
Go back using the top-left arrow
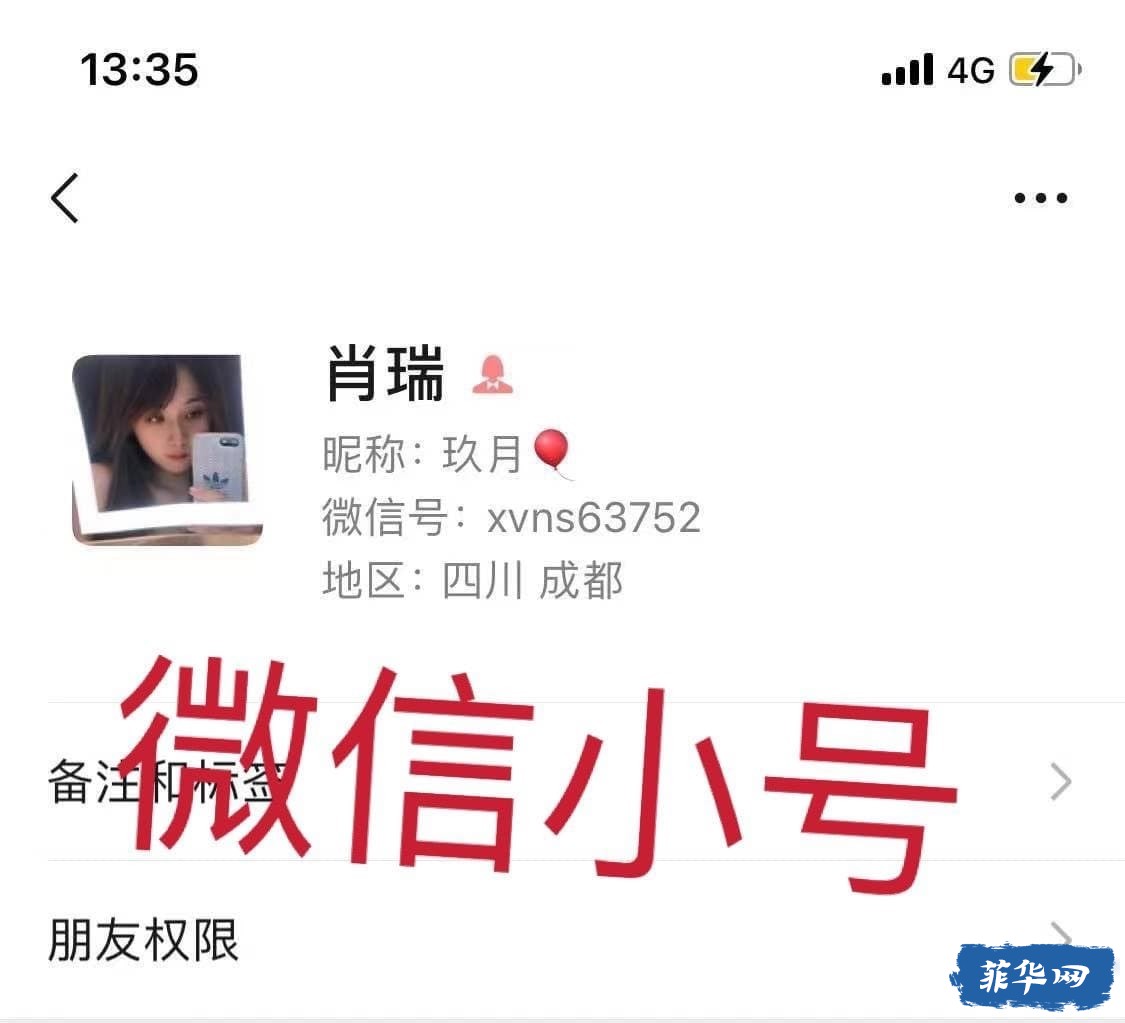tap(65, 197)
